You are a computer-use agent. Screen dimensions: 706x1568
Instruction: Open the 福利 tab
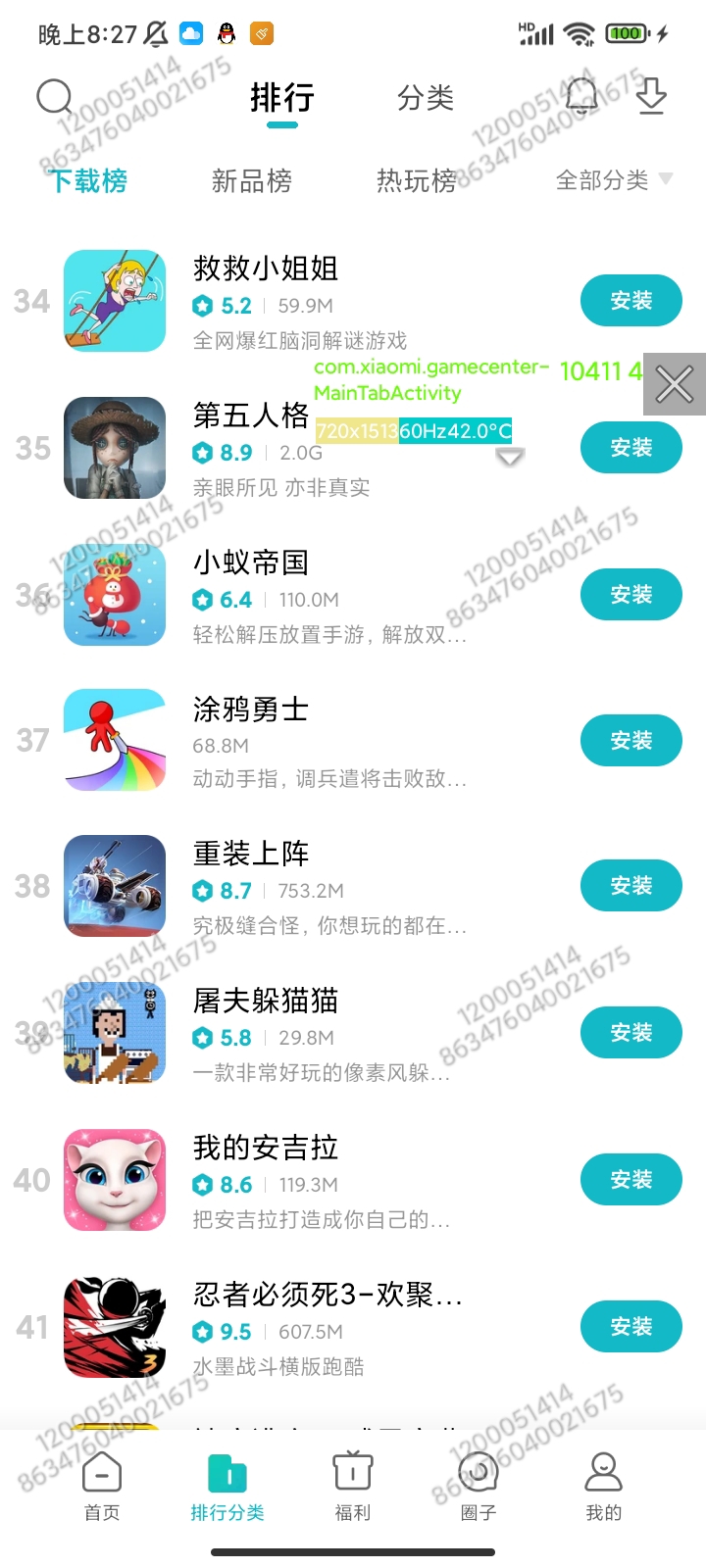[353, 1487]
